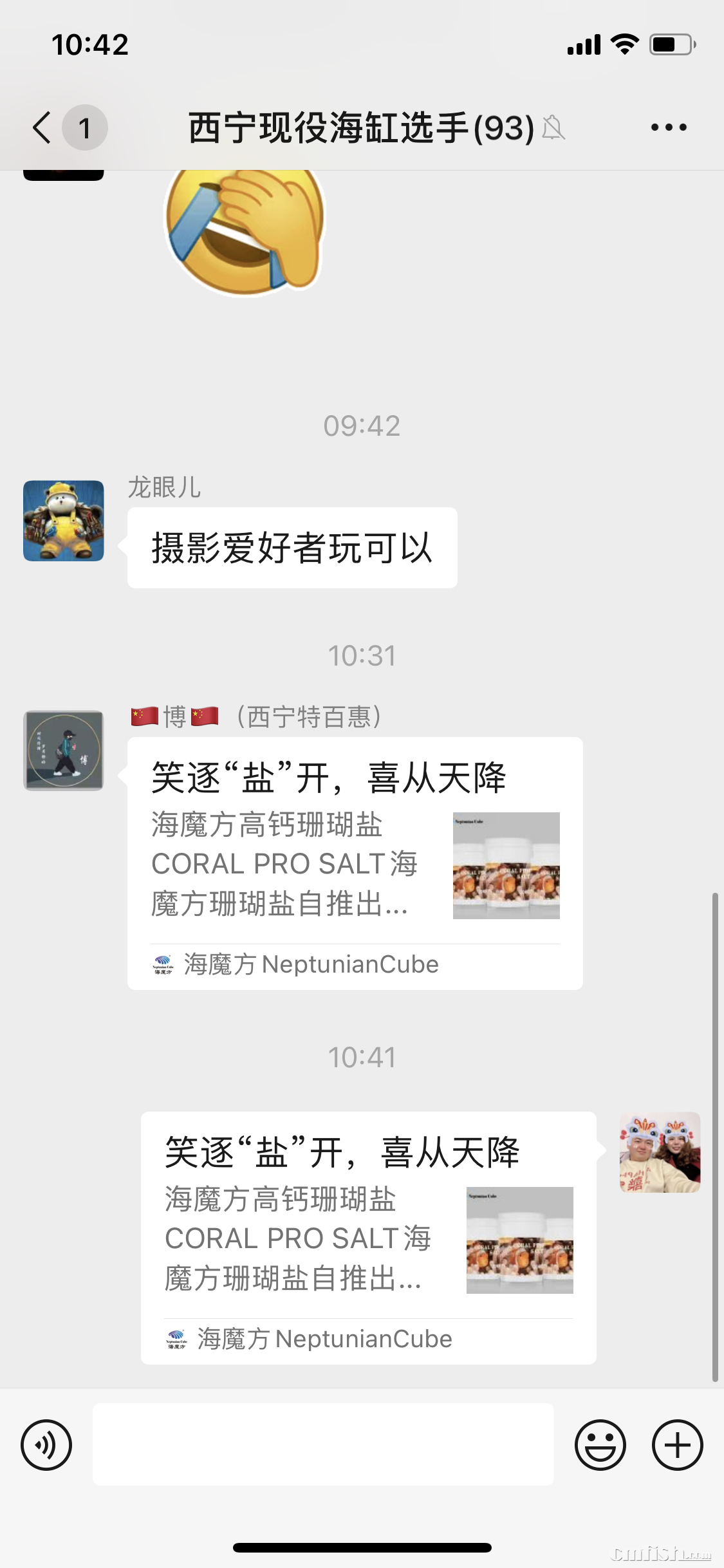Open 博 (西宁特百惠)'s profile avatar
This screenshot has width=724, height=1568.
[64, 751]
